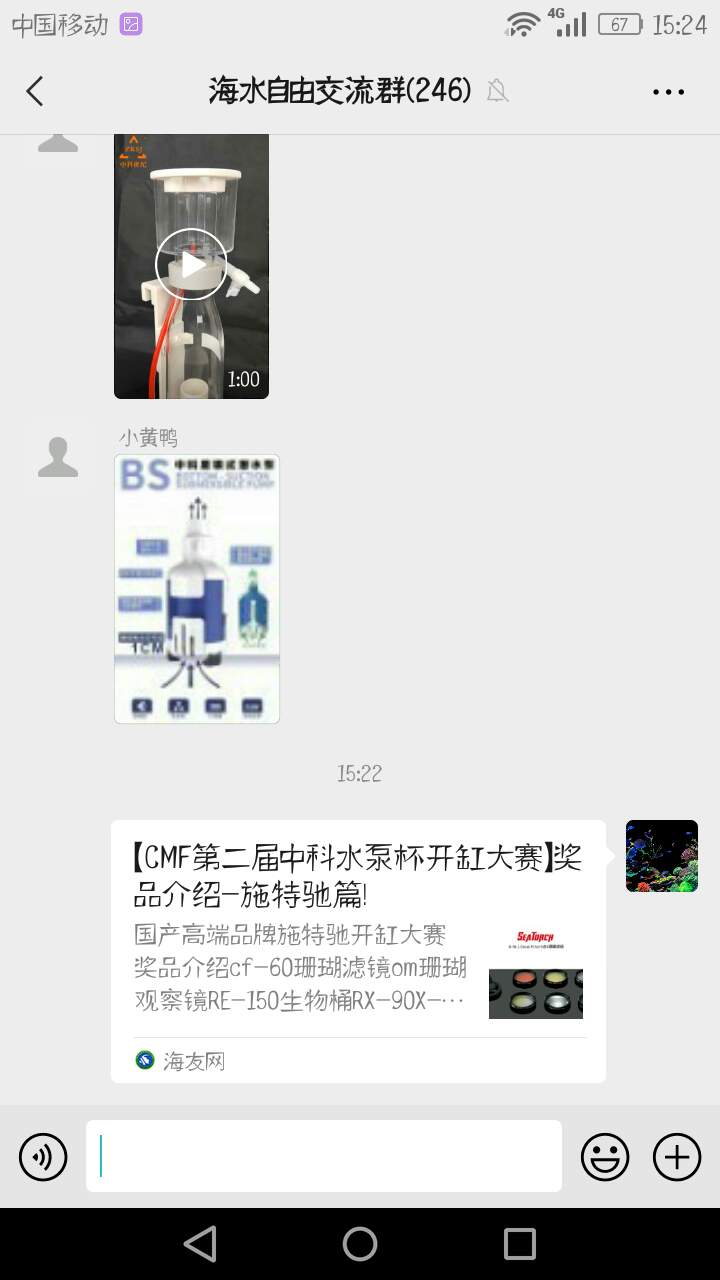This screenshot has width=720, height=1280.
Task: Switch to voice message input
Action: tap(43, 1157)
